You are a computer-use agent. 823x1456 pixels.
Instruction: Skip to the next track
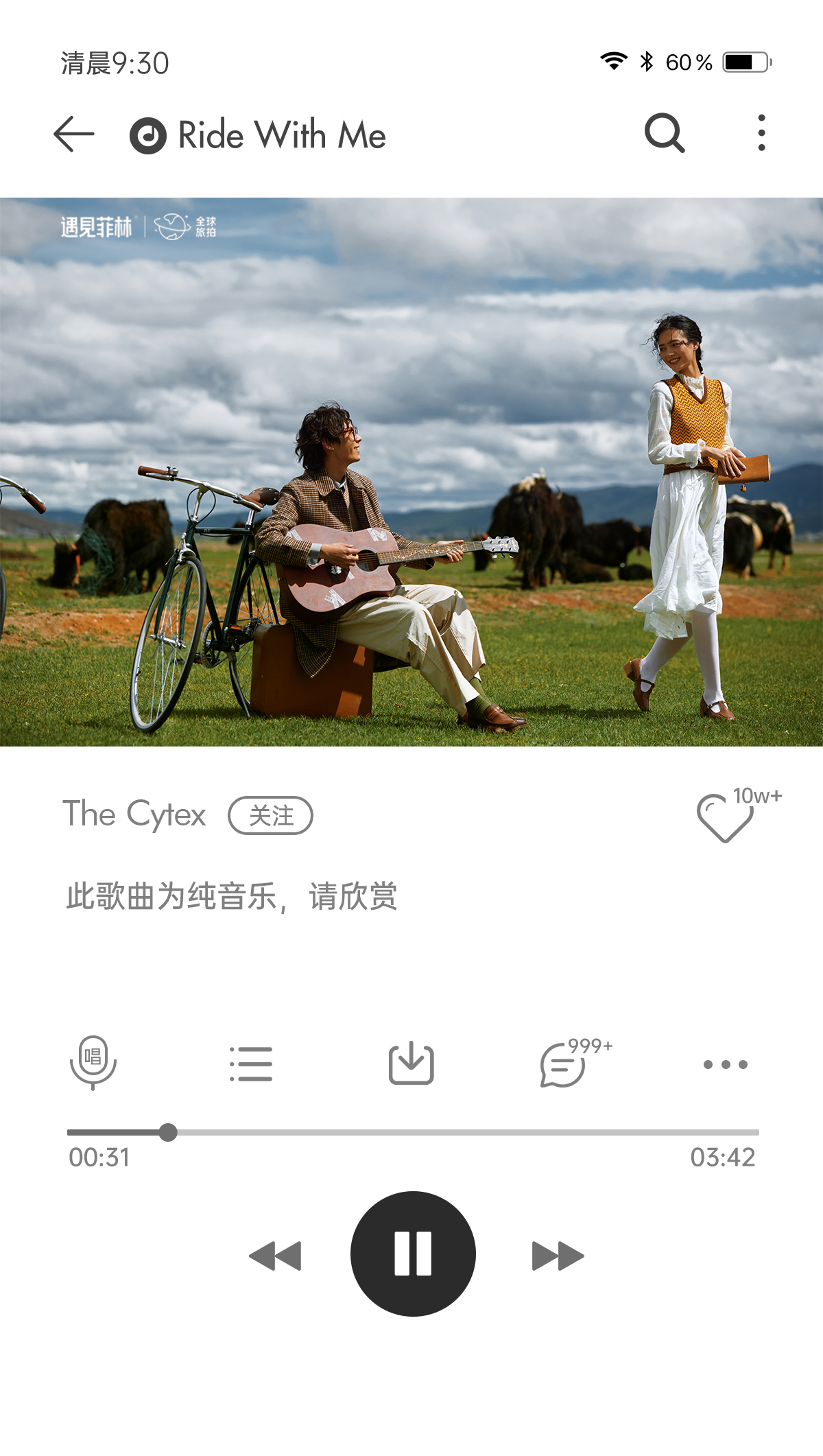click(558, 1256)
